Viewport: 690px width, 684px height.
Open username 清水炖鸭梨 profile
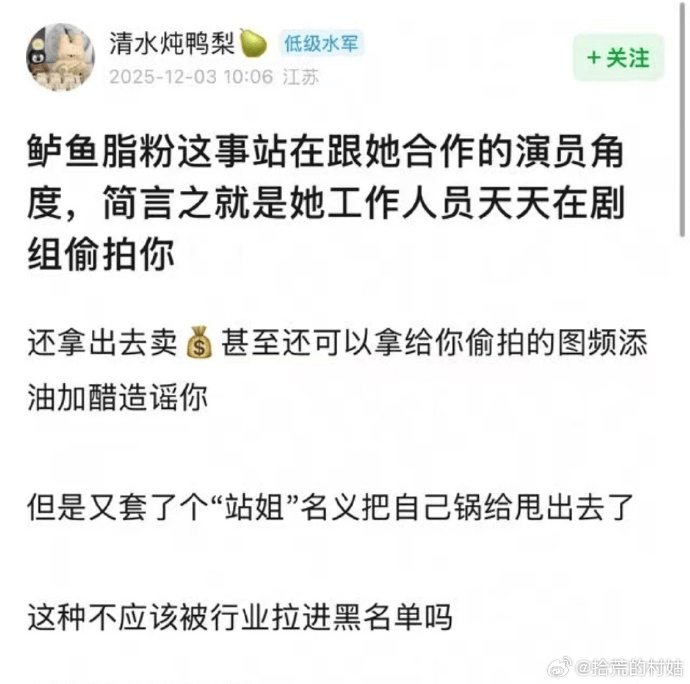[173, 43]
